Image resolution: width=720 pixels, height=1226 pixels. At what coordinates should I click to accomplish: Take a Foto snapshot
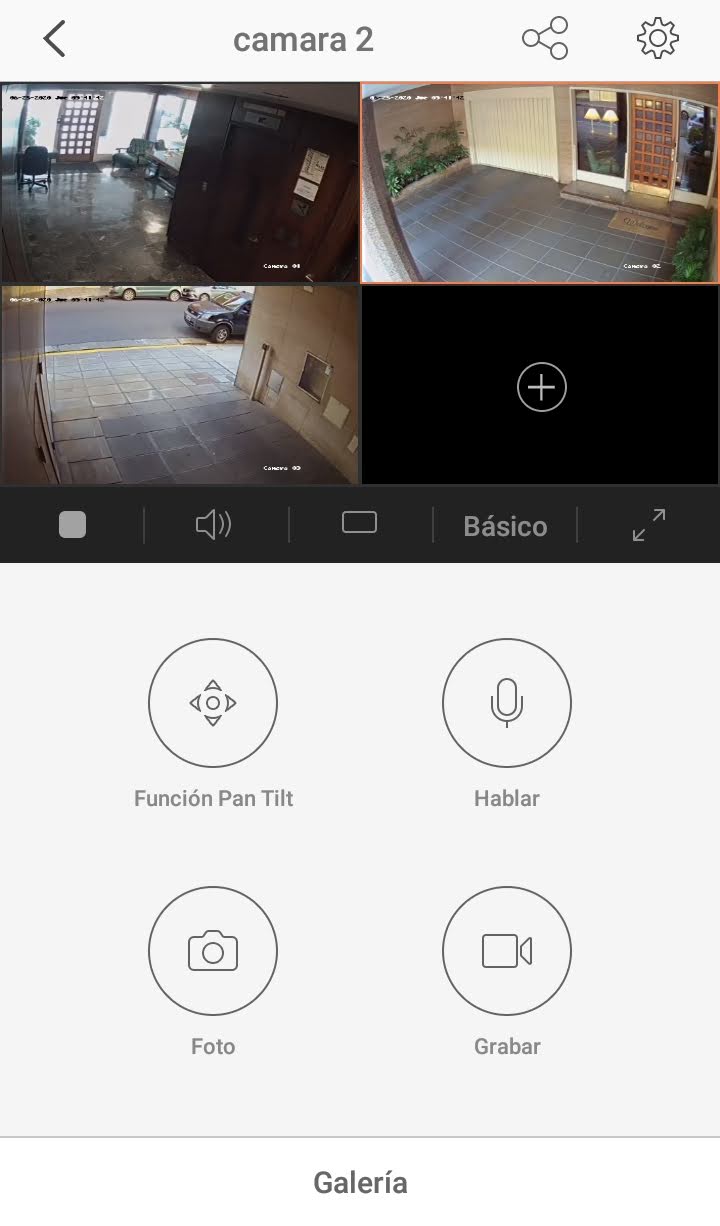click(213, 951)
